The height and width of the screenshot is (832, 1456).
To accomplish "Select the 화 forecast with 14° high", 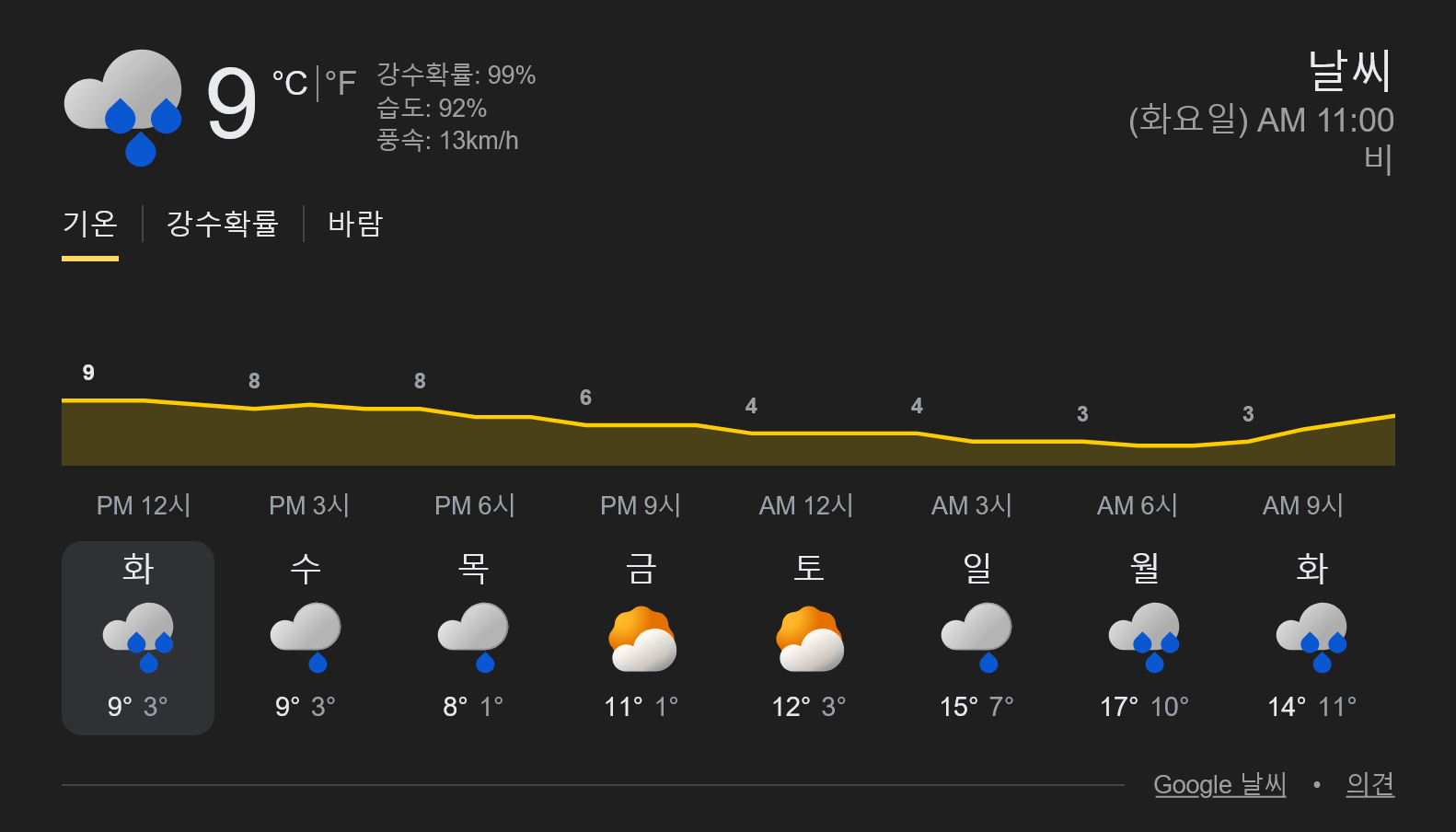I will coord(1312,638).
